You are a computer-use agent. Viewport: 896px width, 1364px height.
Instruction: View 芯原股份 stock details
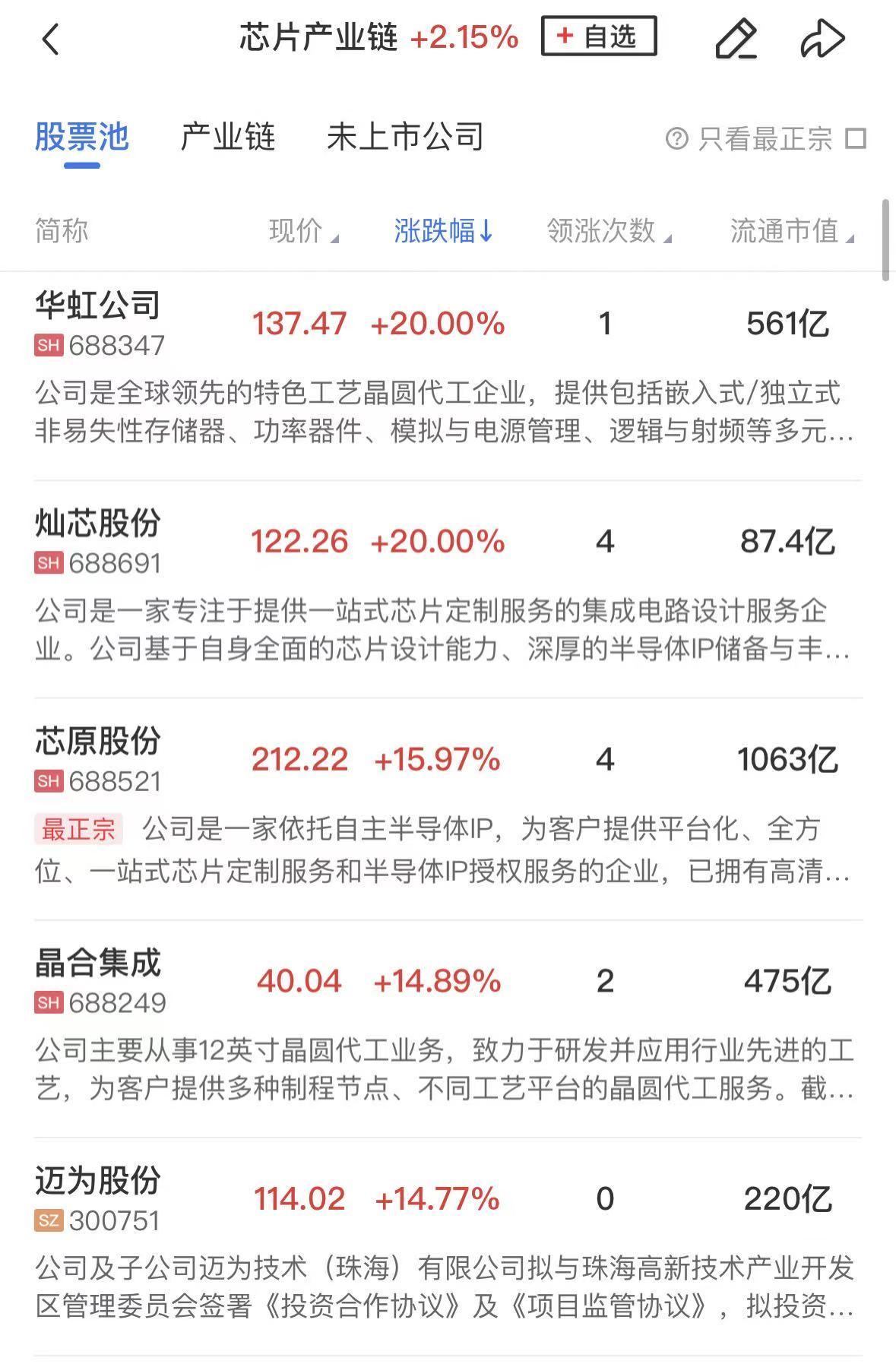point(98,742)
